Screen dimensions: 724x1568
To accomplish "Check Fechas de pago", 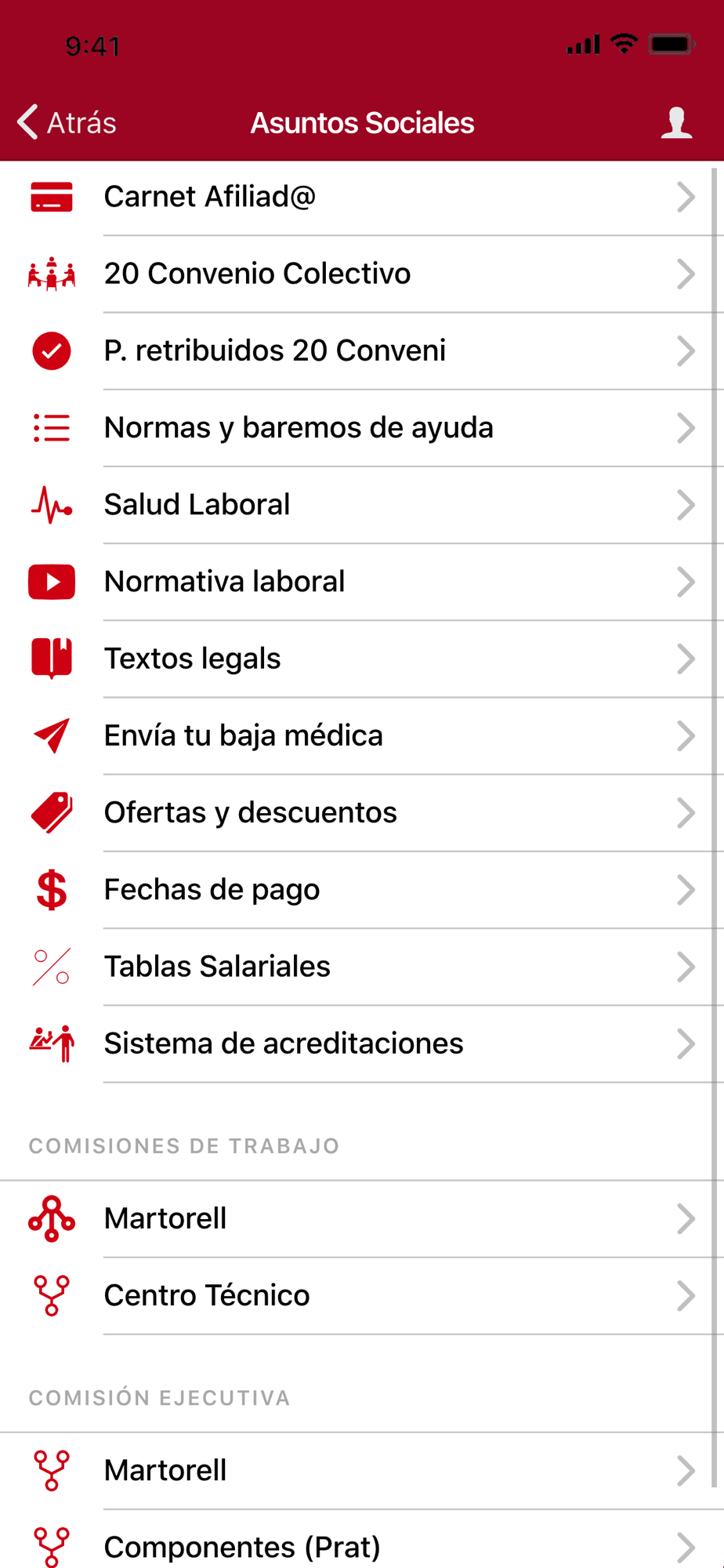I will click(362, 889).
